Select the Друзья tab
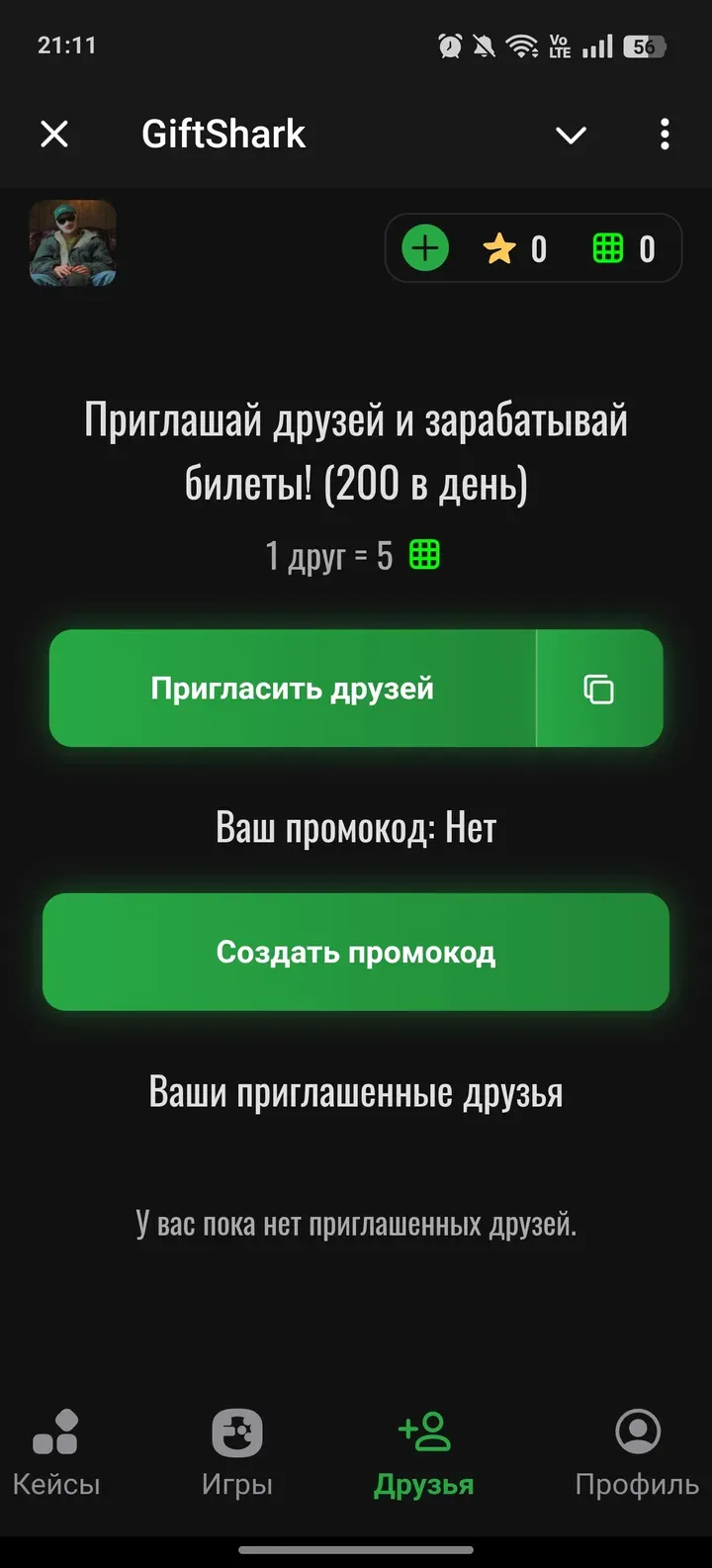 [424, 1451]
